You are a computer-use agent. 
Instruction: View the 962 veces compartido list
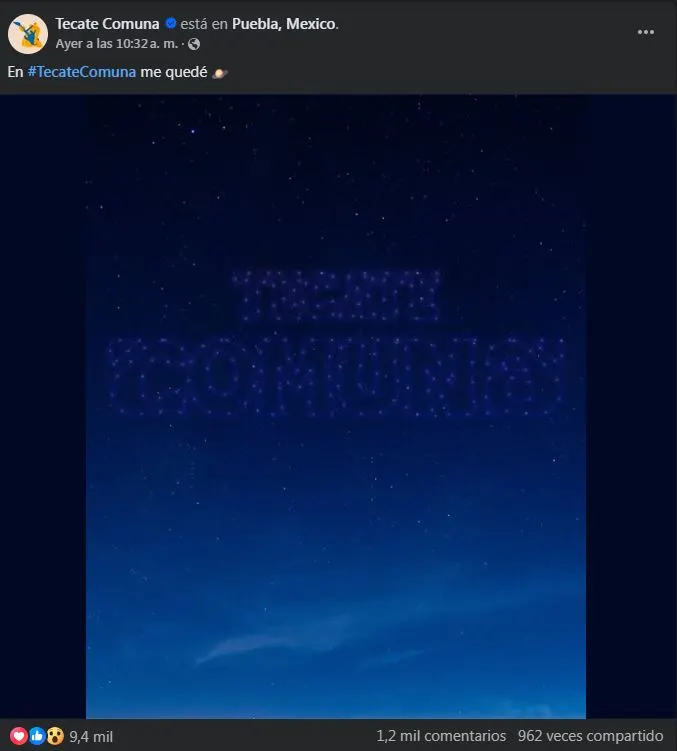coord(590,736)
